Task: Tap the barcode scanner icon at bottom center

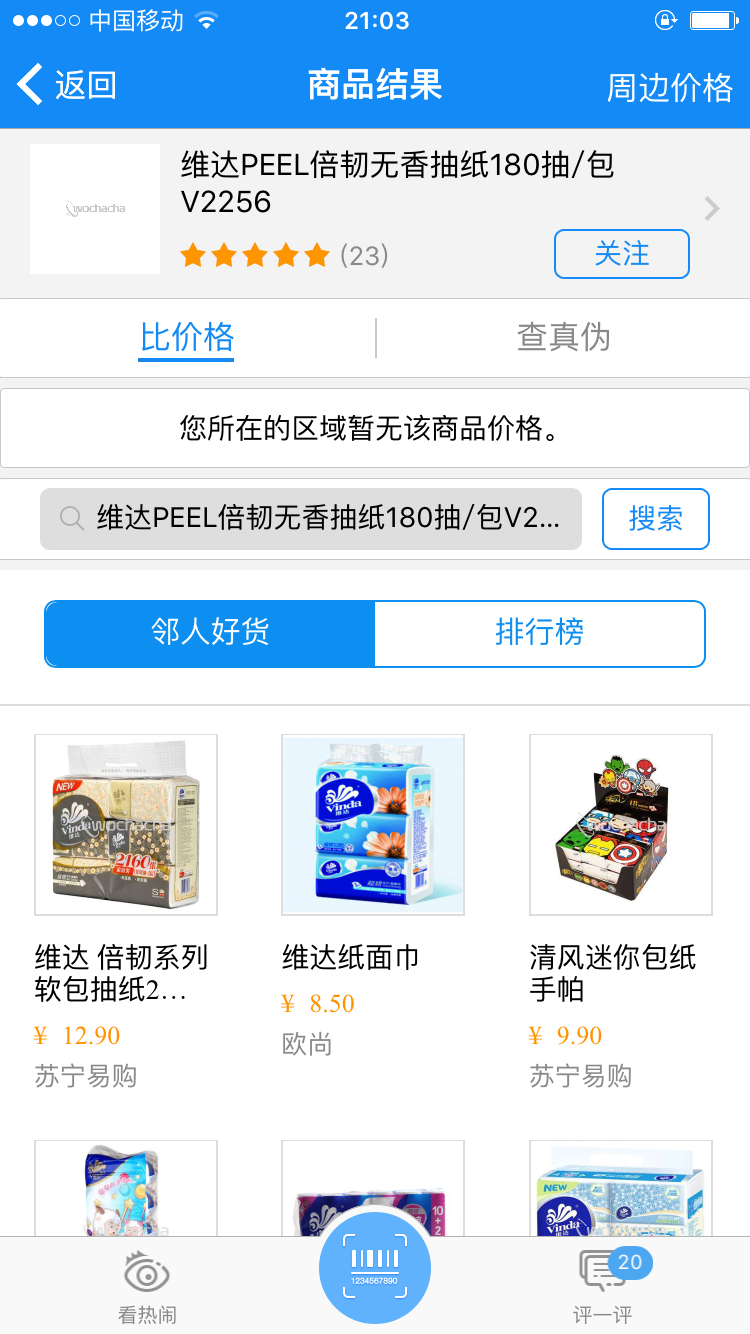Action: pyautogui.click(x=375, y=1267)
